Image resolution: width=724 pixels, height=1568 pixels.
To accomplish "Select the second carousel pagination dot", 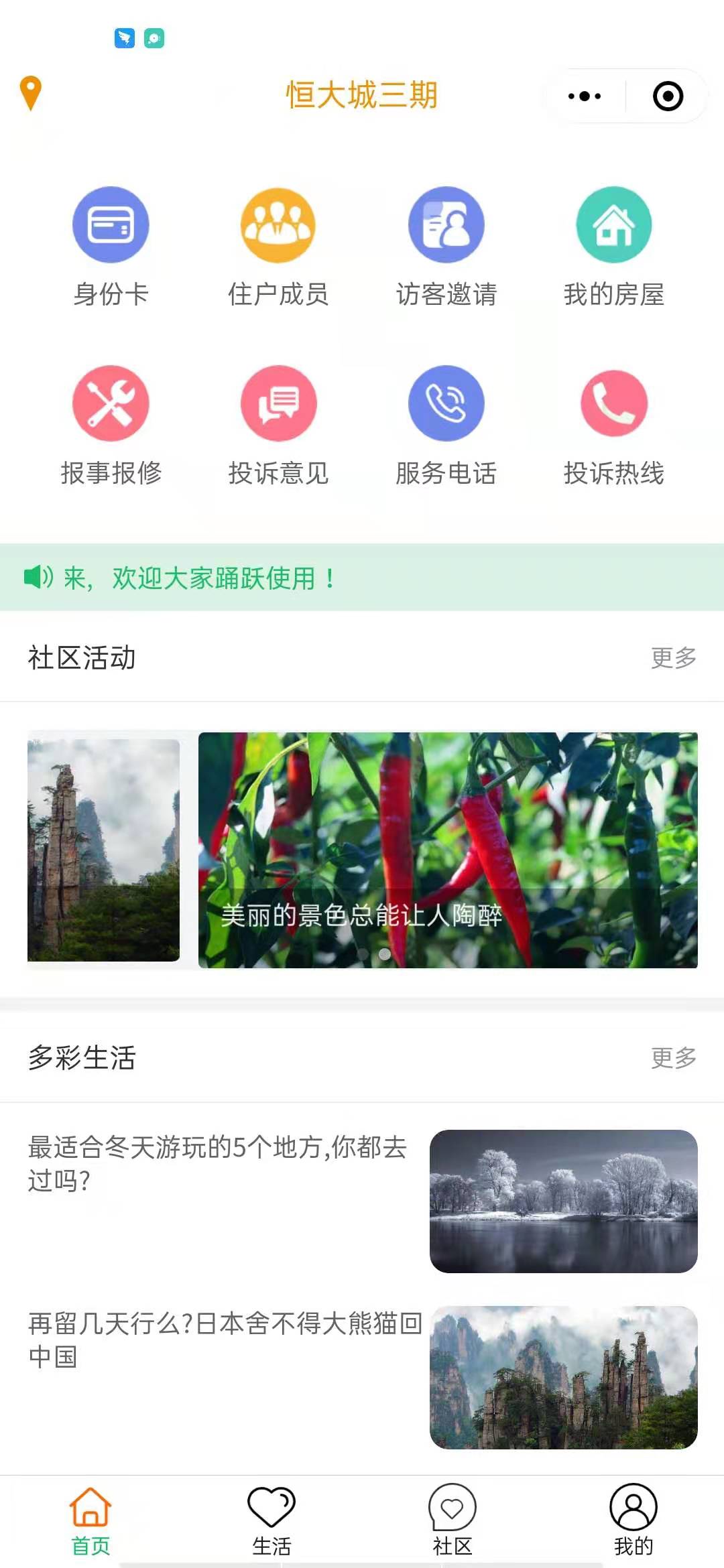I will [x=385, y=954].
